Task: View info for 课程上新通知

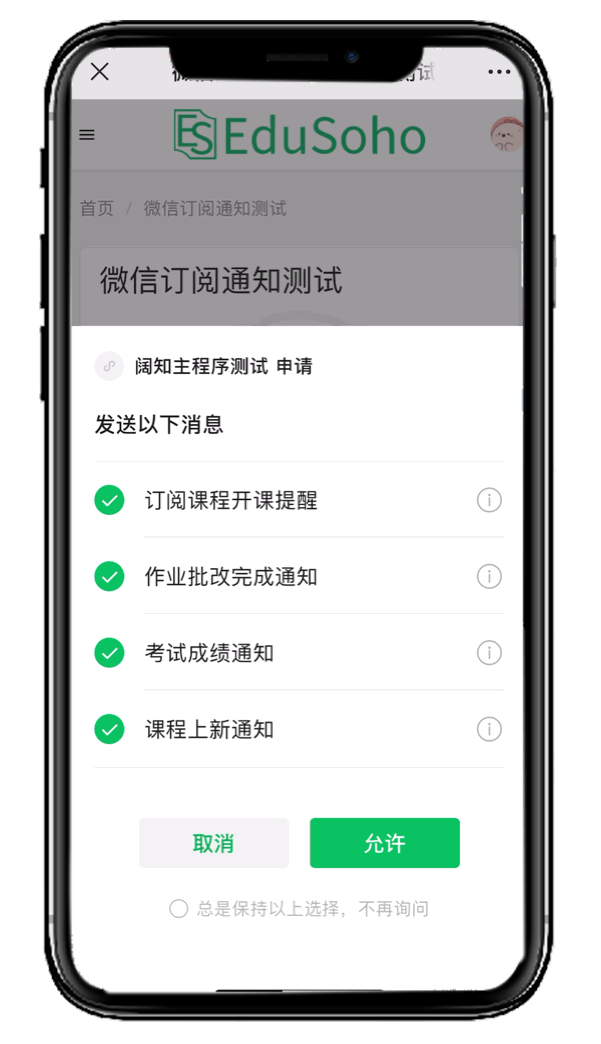Action: [489, 730]
